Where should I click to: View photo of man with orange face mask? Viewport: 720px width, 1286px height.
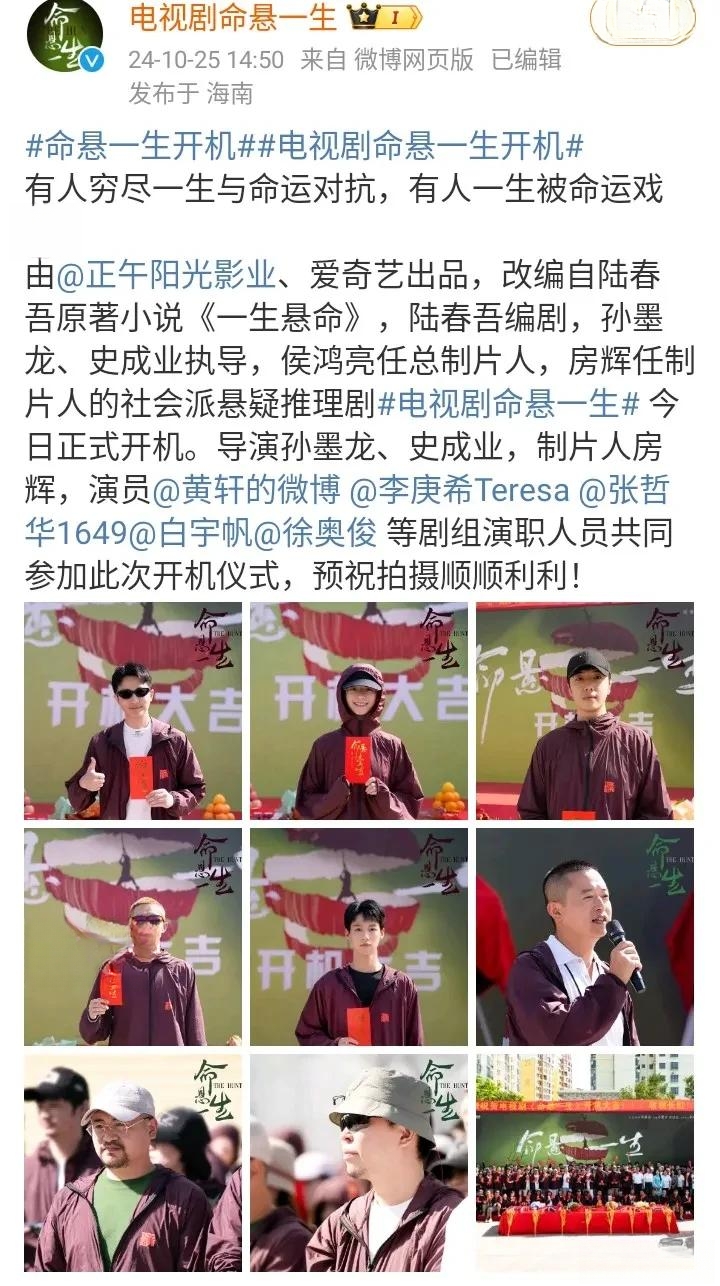pyautogui.click(x=133, y=937)
